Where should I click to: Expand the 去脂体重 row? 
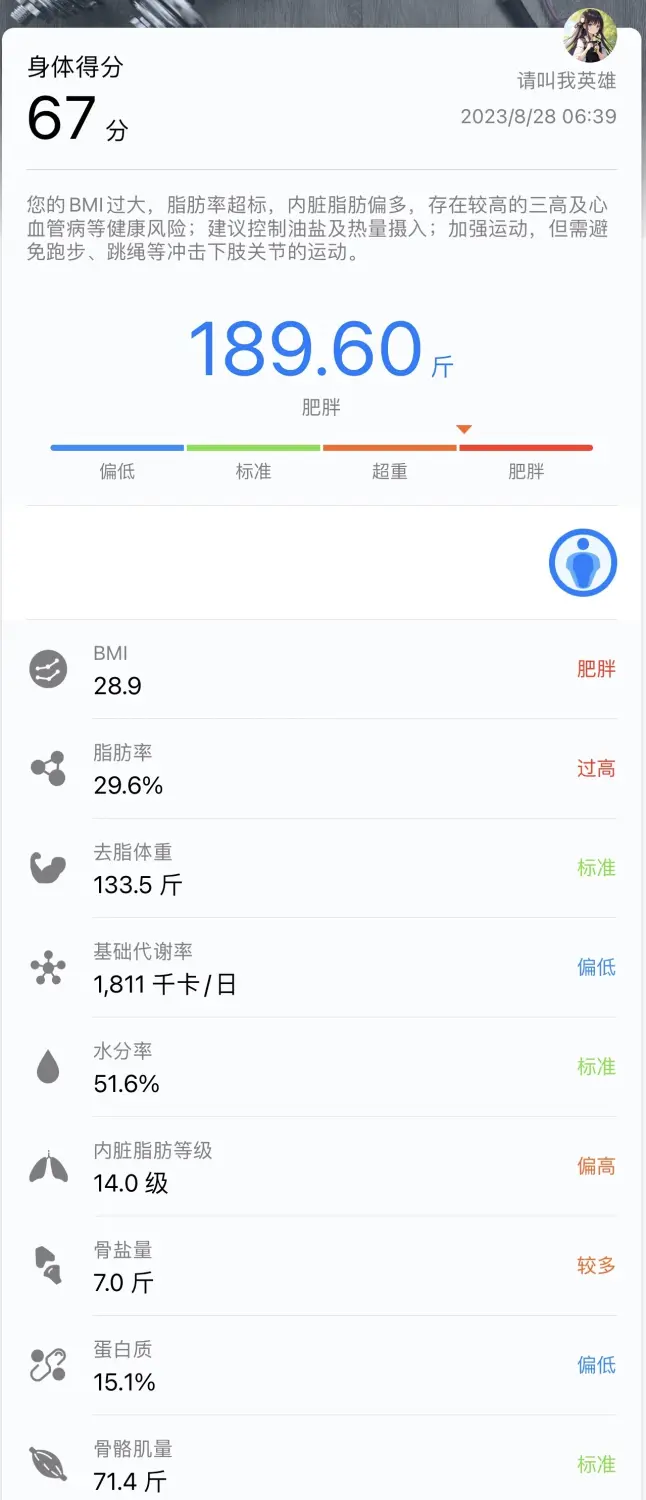322,868
